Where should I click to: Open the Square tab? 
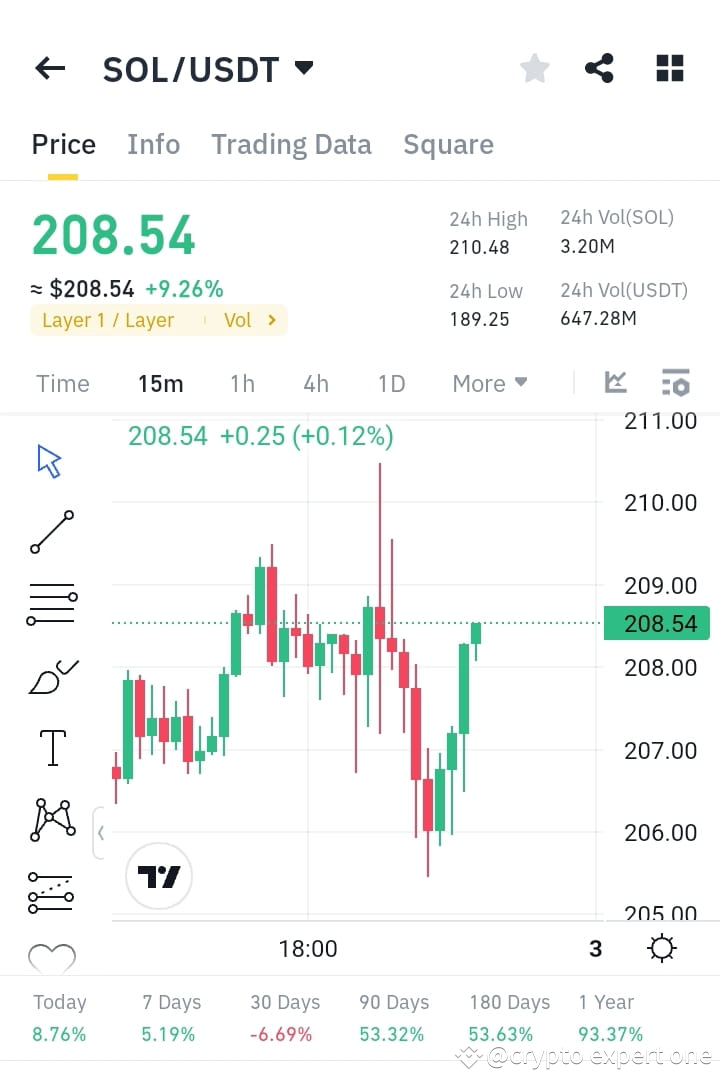(x=448, y=144)
